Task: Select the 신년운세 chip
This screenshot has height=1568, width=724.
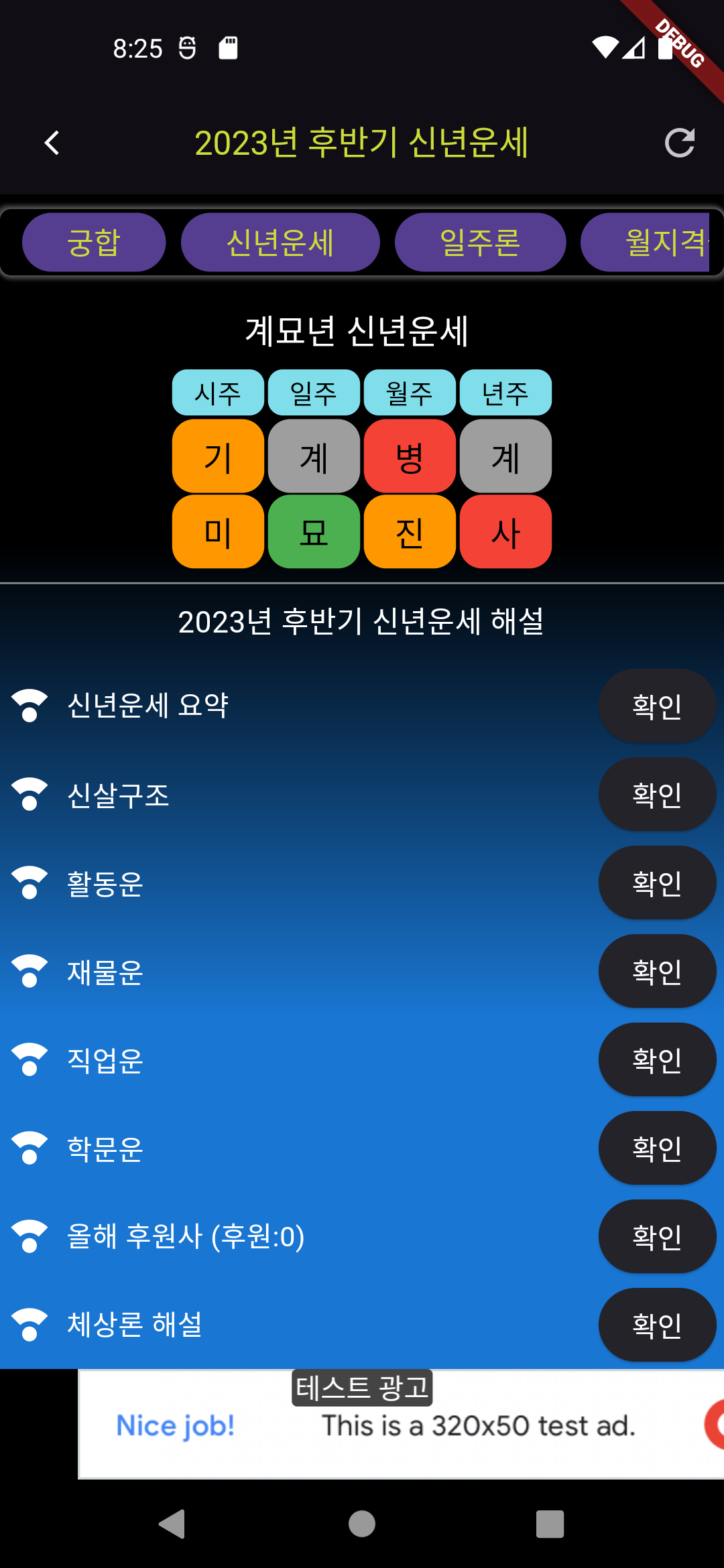Action: click(x=280, y=243)
